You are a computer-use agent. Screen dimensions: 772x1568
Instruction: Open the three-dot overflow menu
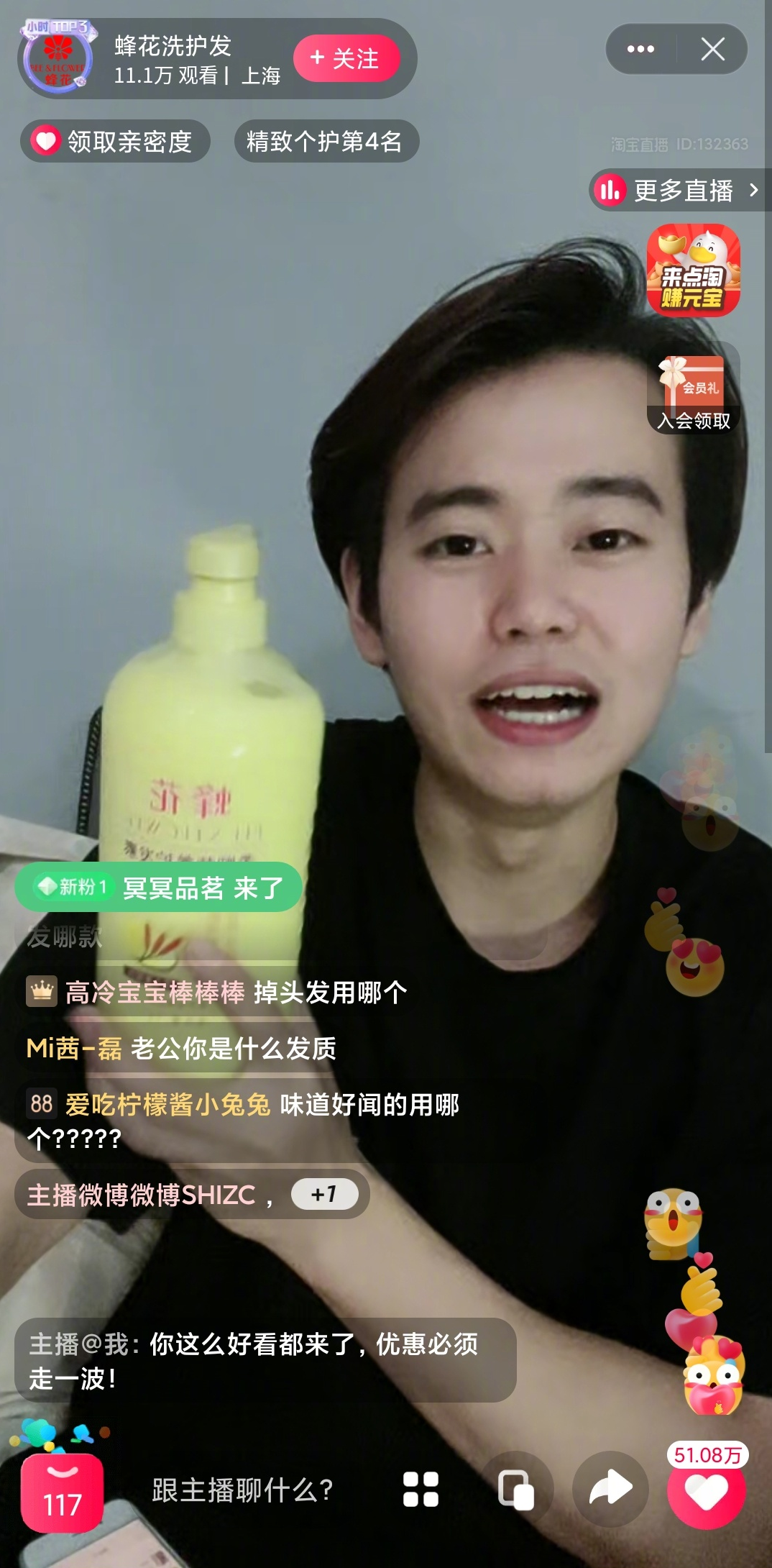[x=640, y=50]
